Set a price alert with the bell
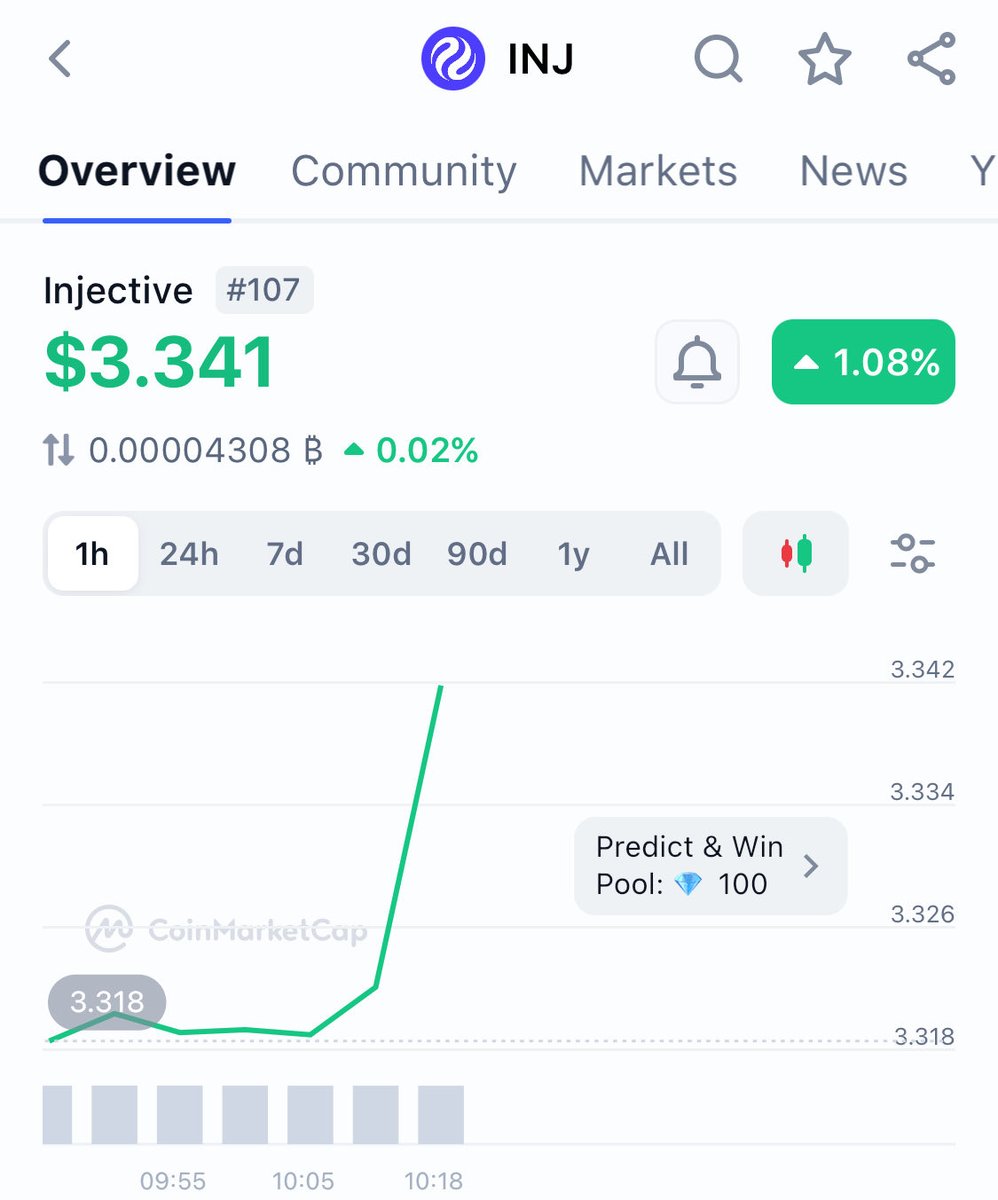 pyautogui.click(x=697, y=362)
